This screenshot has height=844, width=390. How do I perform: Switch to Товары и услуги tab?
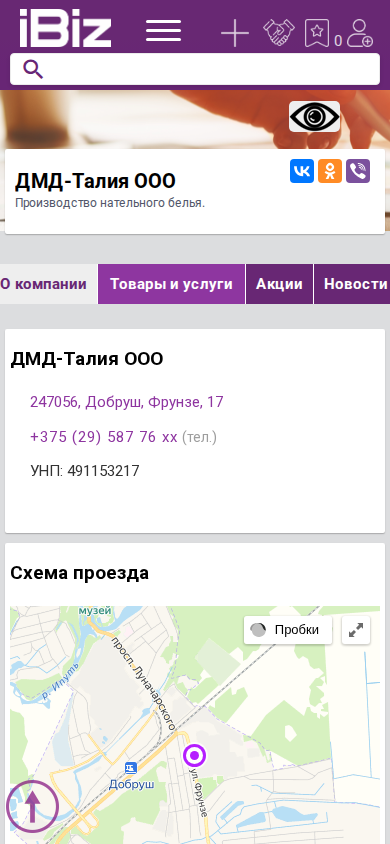172,284
